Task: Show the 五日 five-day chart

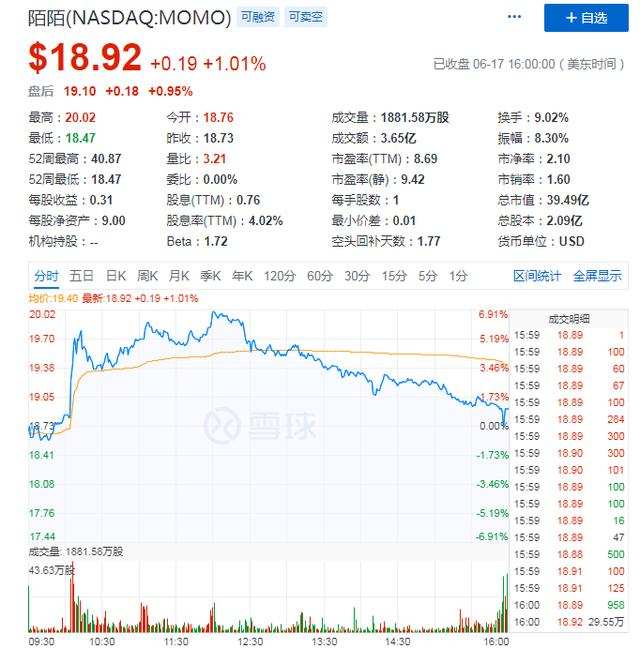Action: coord(82,276)
